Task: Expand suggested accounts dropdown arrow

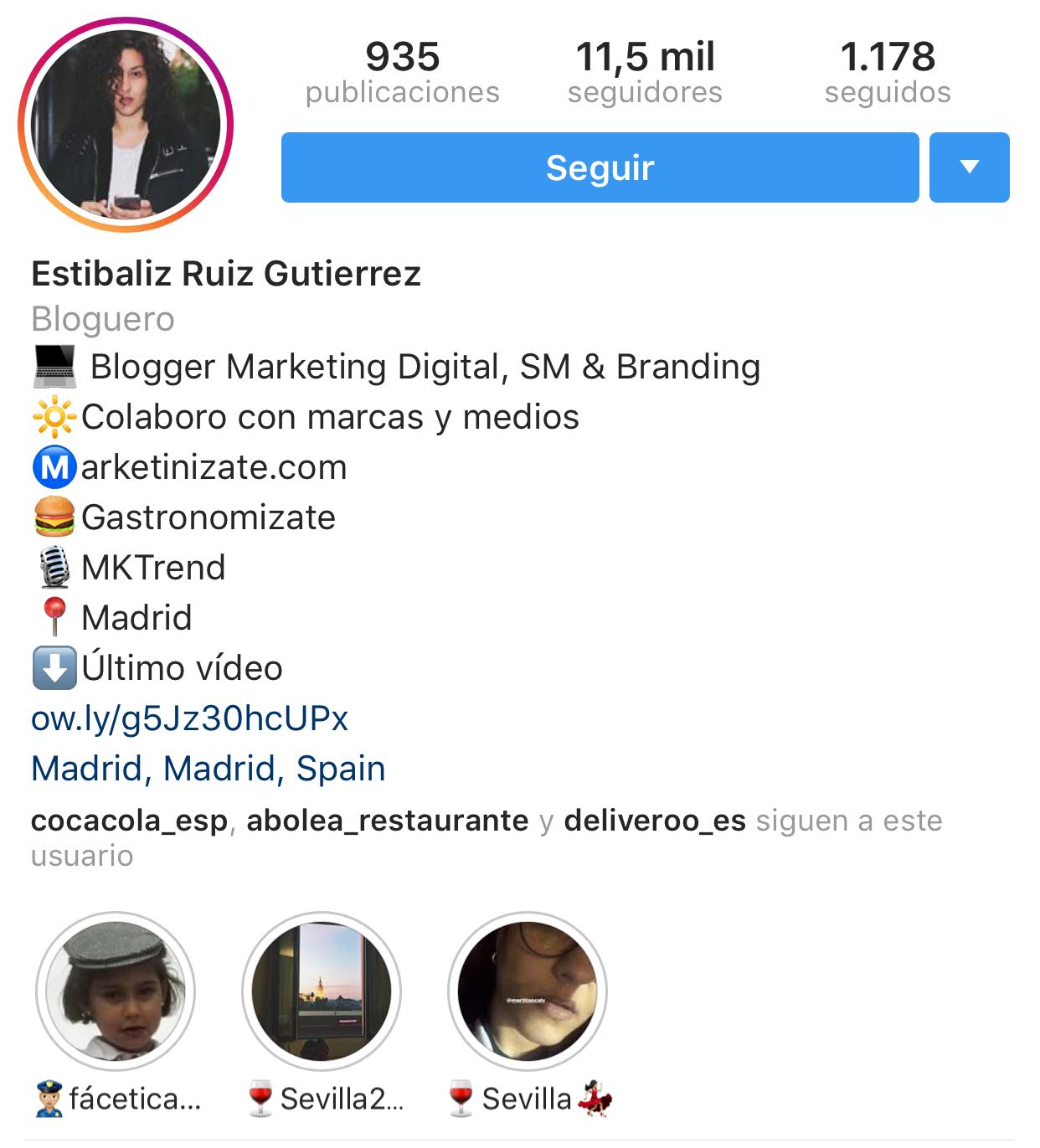Action: [969, 167]
